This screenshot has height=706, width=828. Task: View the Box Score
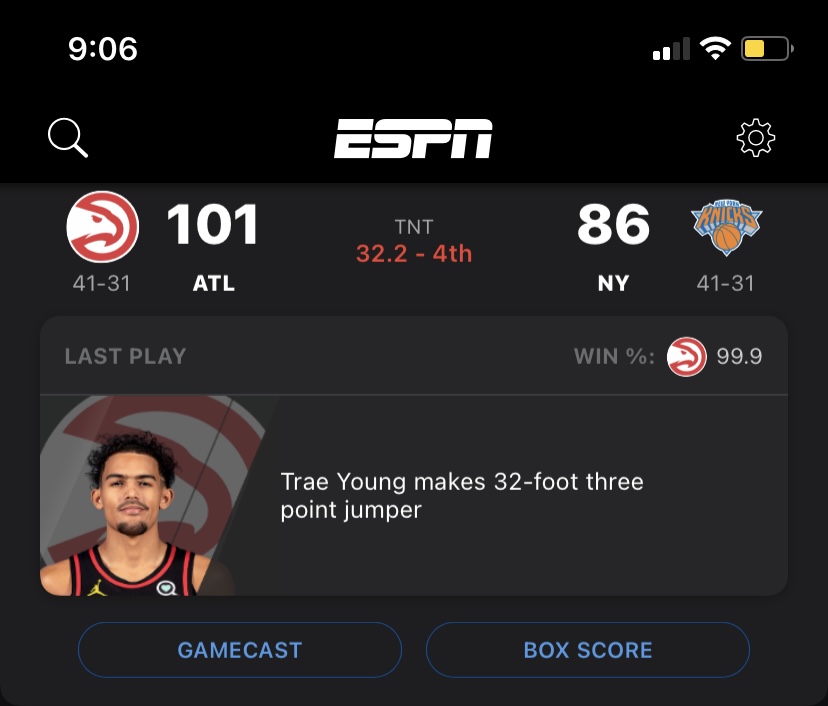click(x=588, y=650)
